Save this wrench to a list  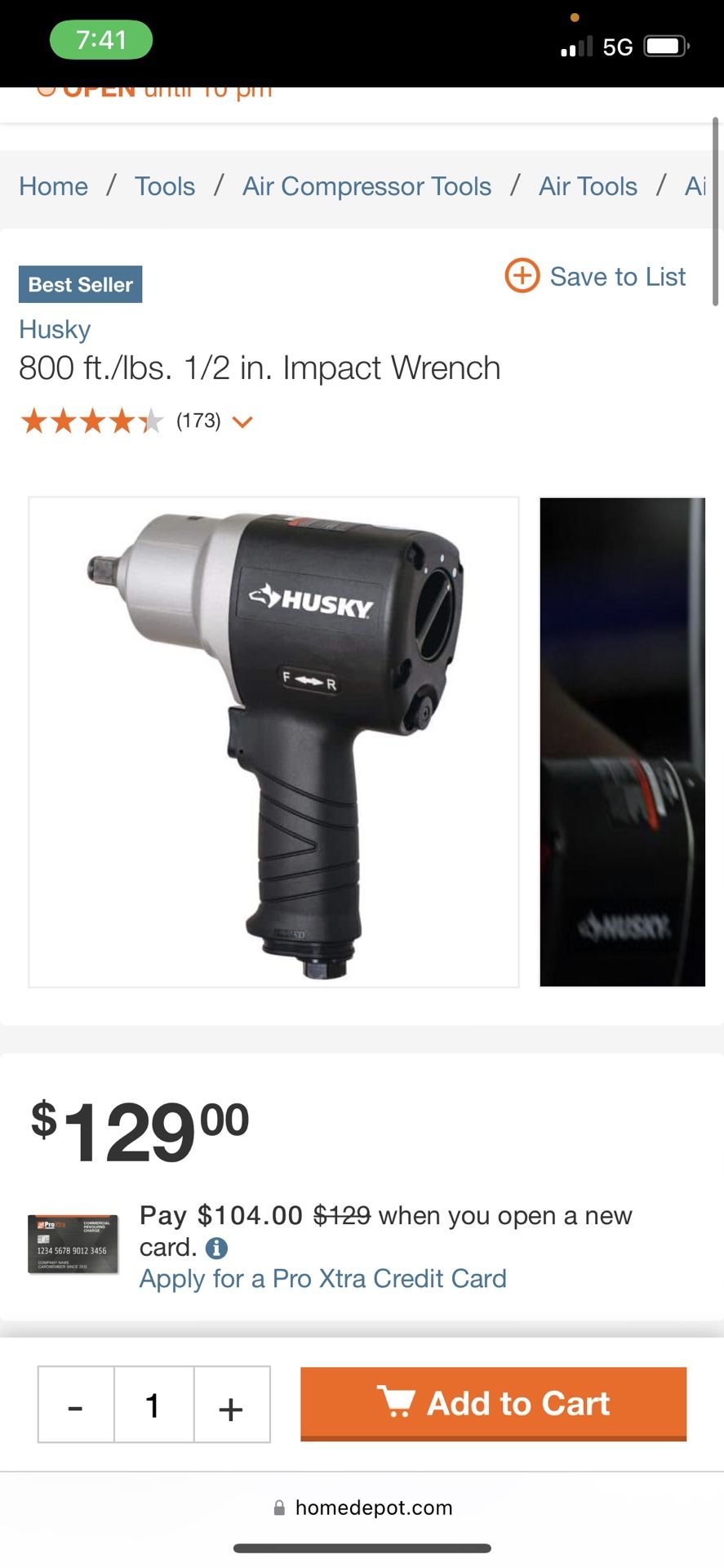[x=596, y=276]
